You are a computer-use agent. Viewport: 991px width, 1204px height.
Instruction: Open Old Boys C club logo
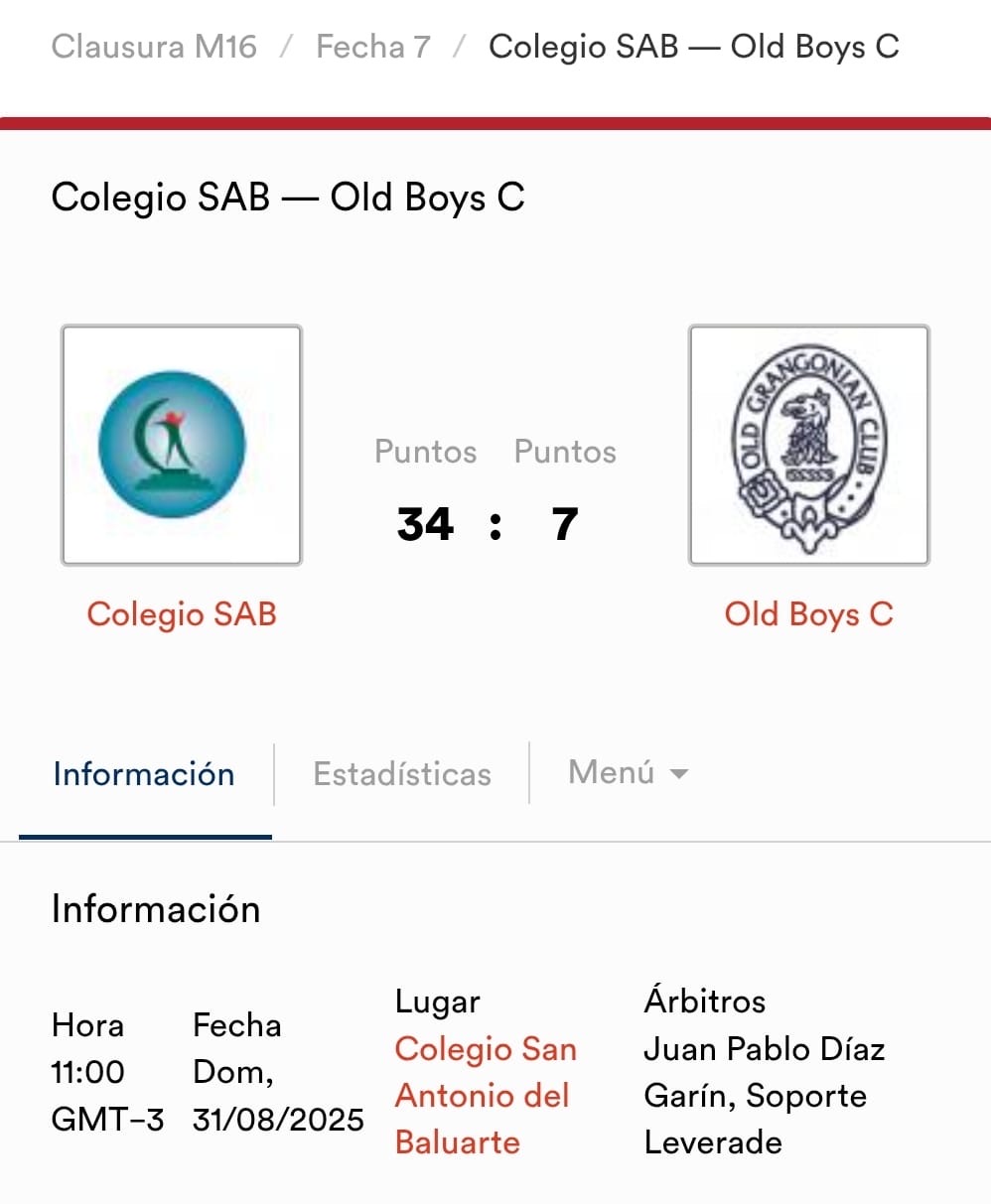click(809, 446)
